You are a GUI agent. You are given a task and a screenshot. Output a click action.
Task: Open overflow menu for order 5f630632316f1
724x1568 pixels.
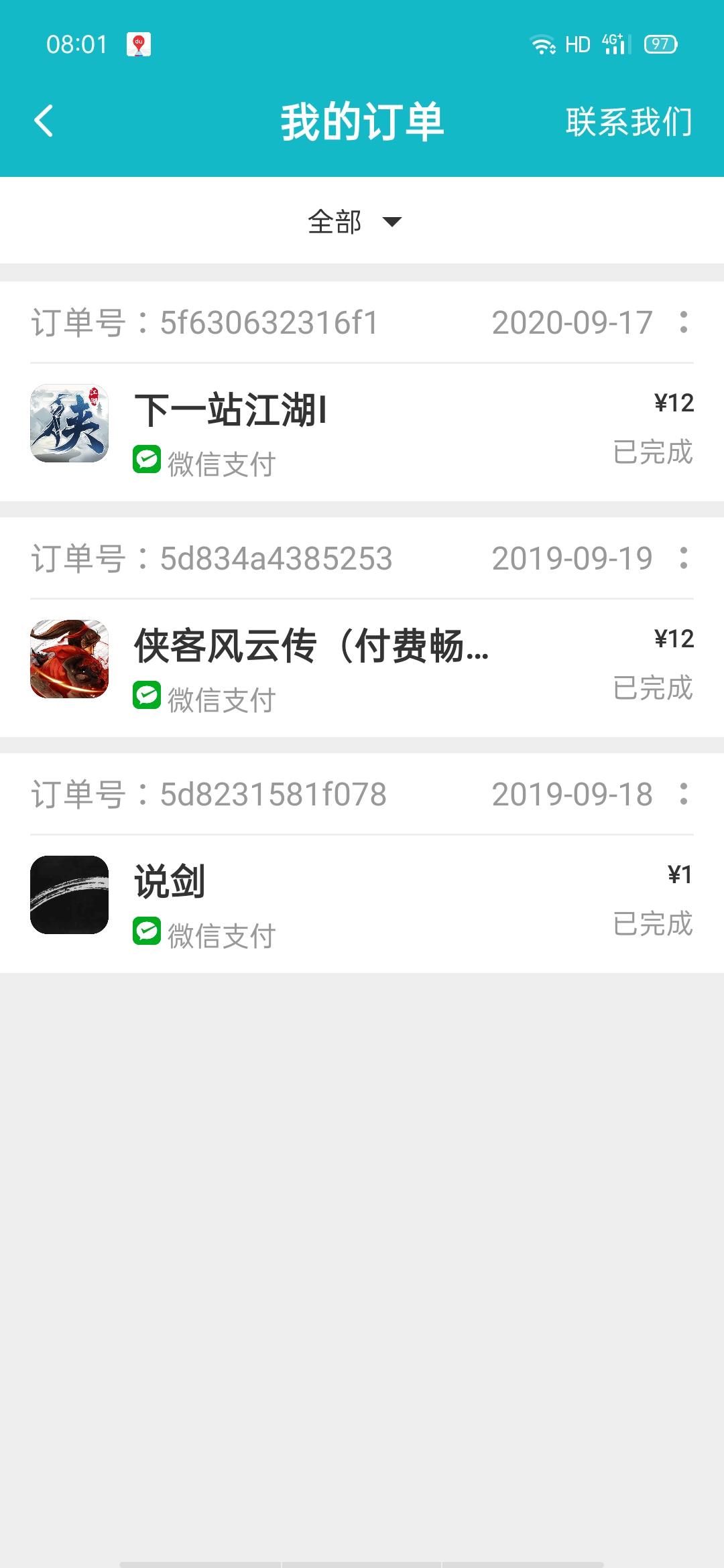pos(683,322)
